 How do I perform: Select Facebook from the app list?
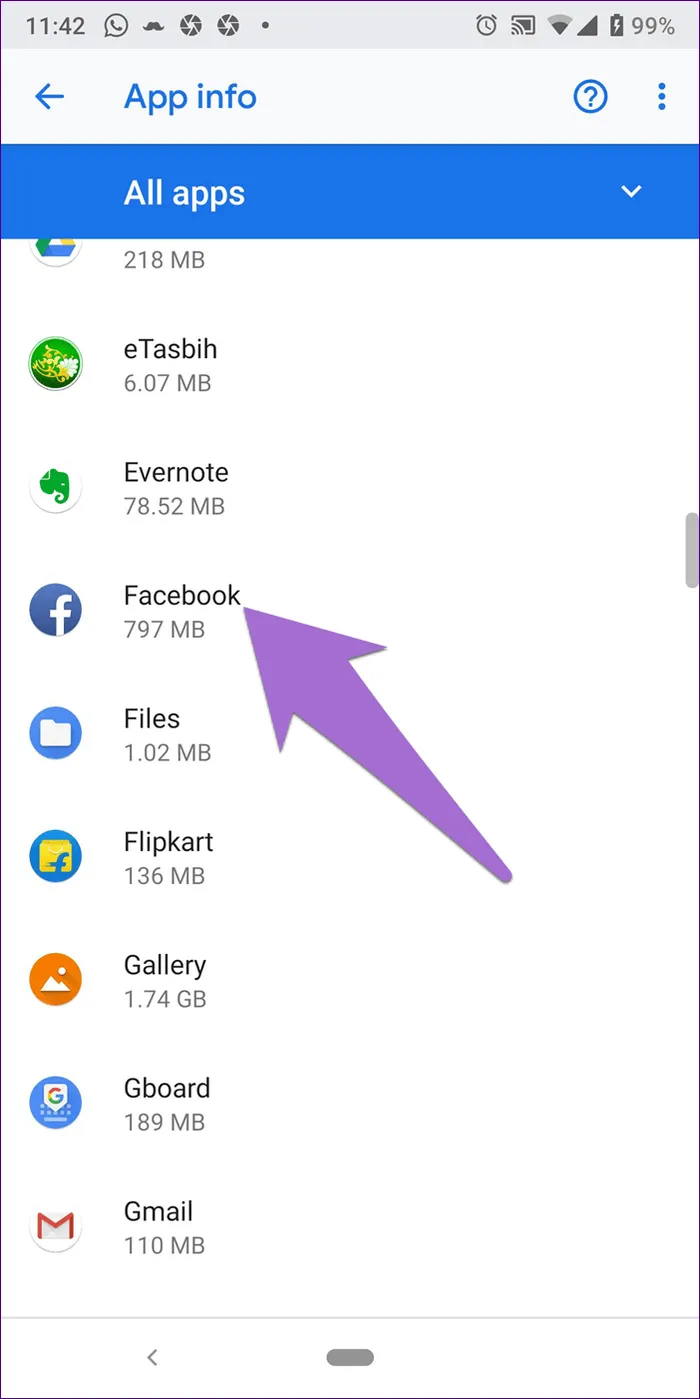pos(180,611)
